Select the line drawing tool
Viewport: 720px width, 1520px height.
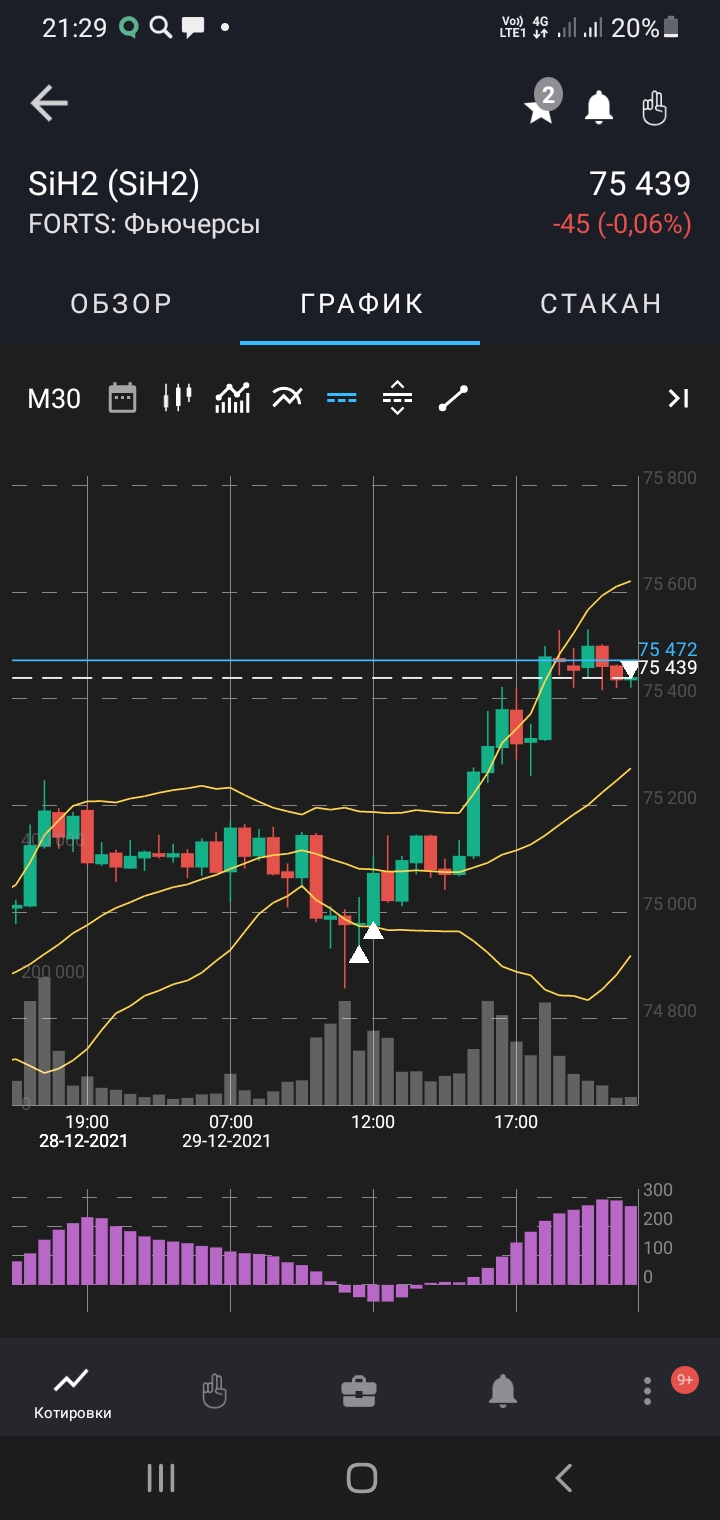click(x=453, y=398)
